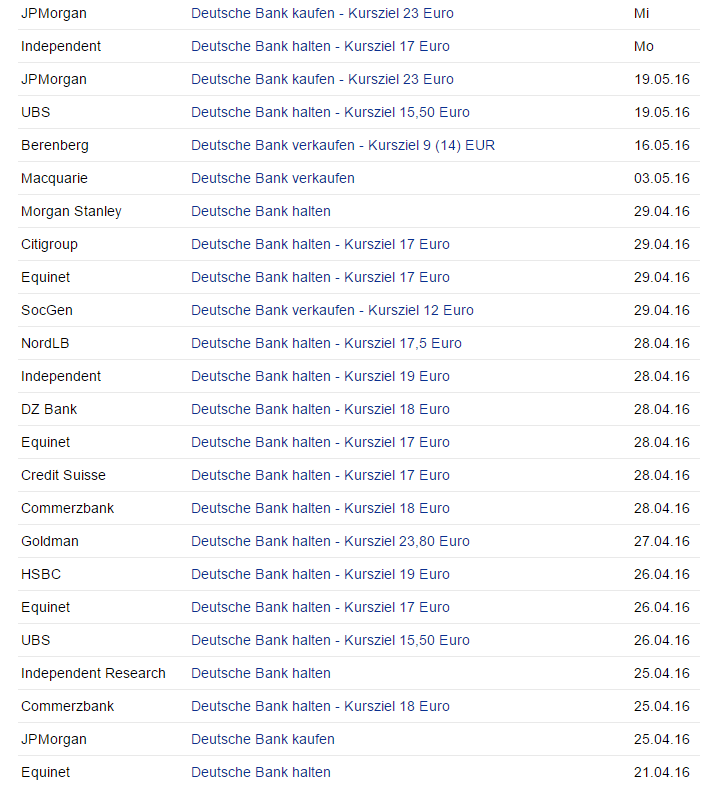Open Independent's Kursziel 19 Euro link from 28.04.16
707x785 pixels.
pyautogui.click(x=320, y=376)
